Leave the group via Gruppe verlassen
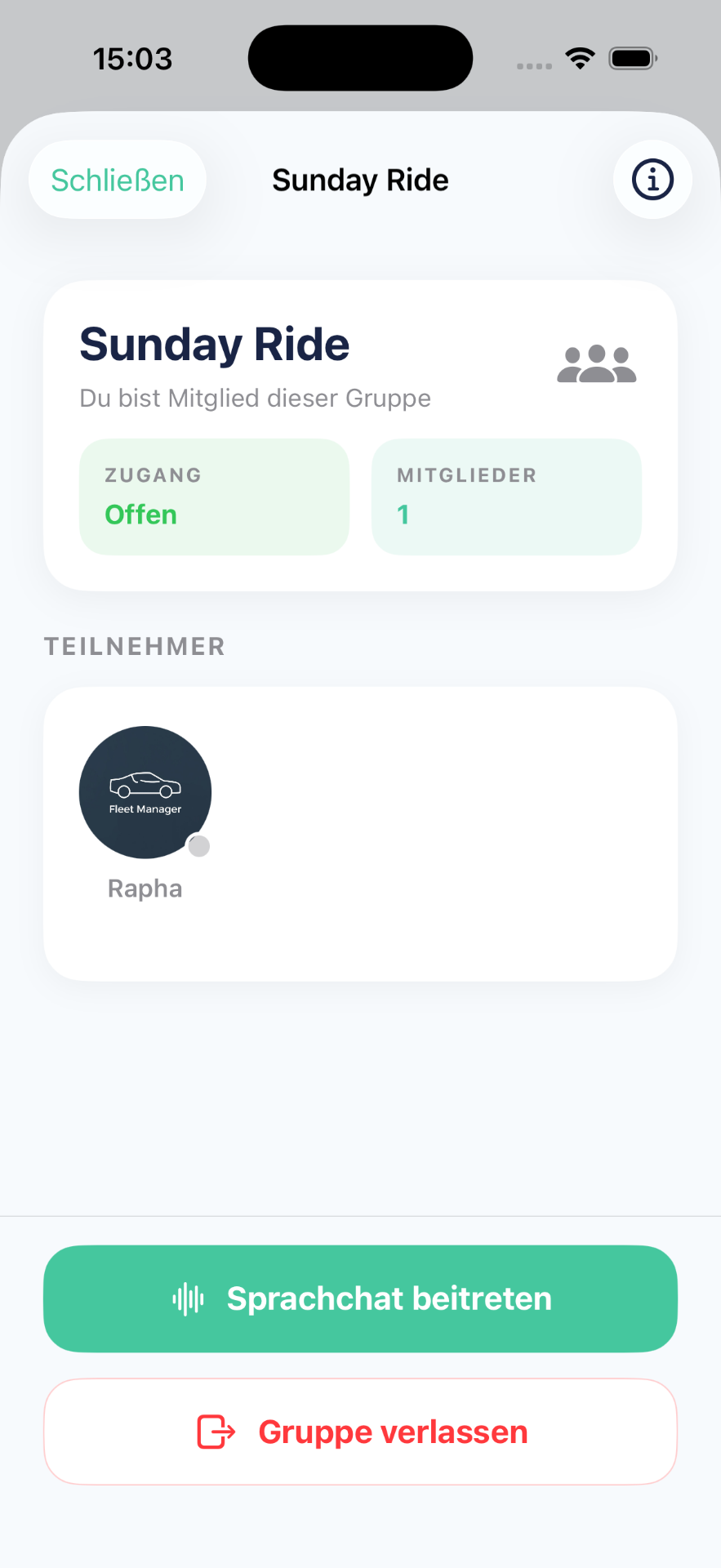 (360, 1431)
